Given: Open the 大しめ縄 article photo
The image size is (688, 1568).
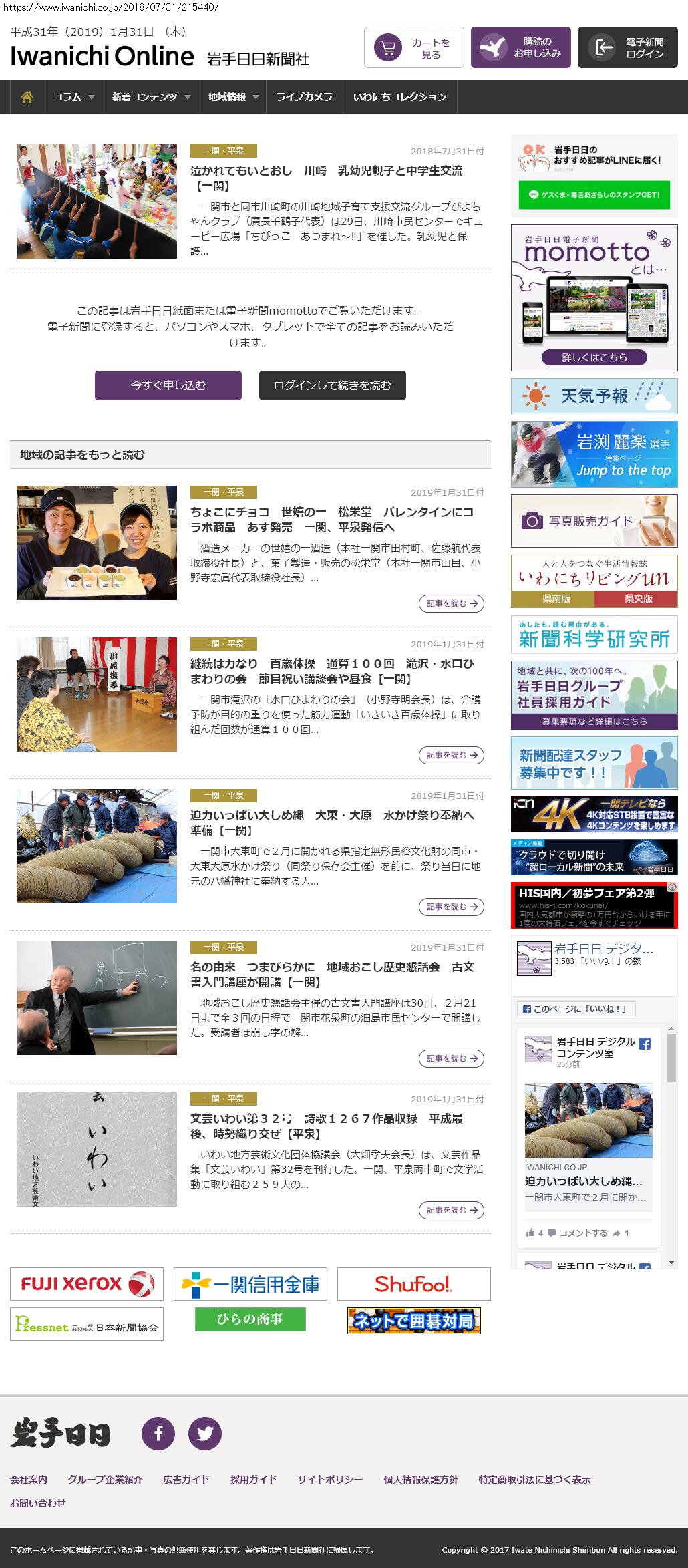Looking at the screenshot, I should tap(97, 846).
